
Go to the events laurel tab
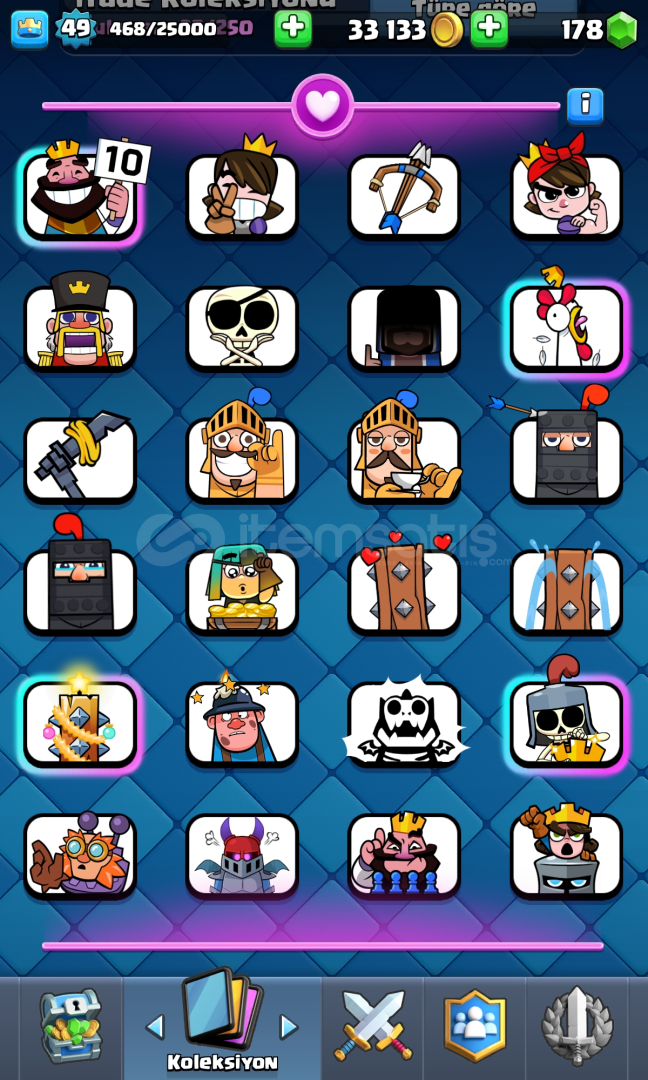pos(576,1026)
